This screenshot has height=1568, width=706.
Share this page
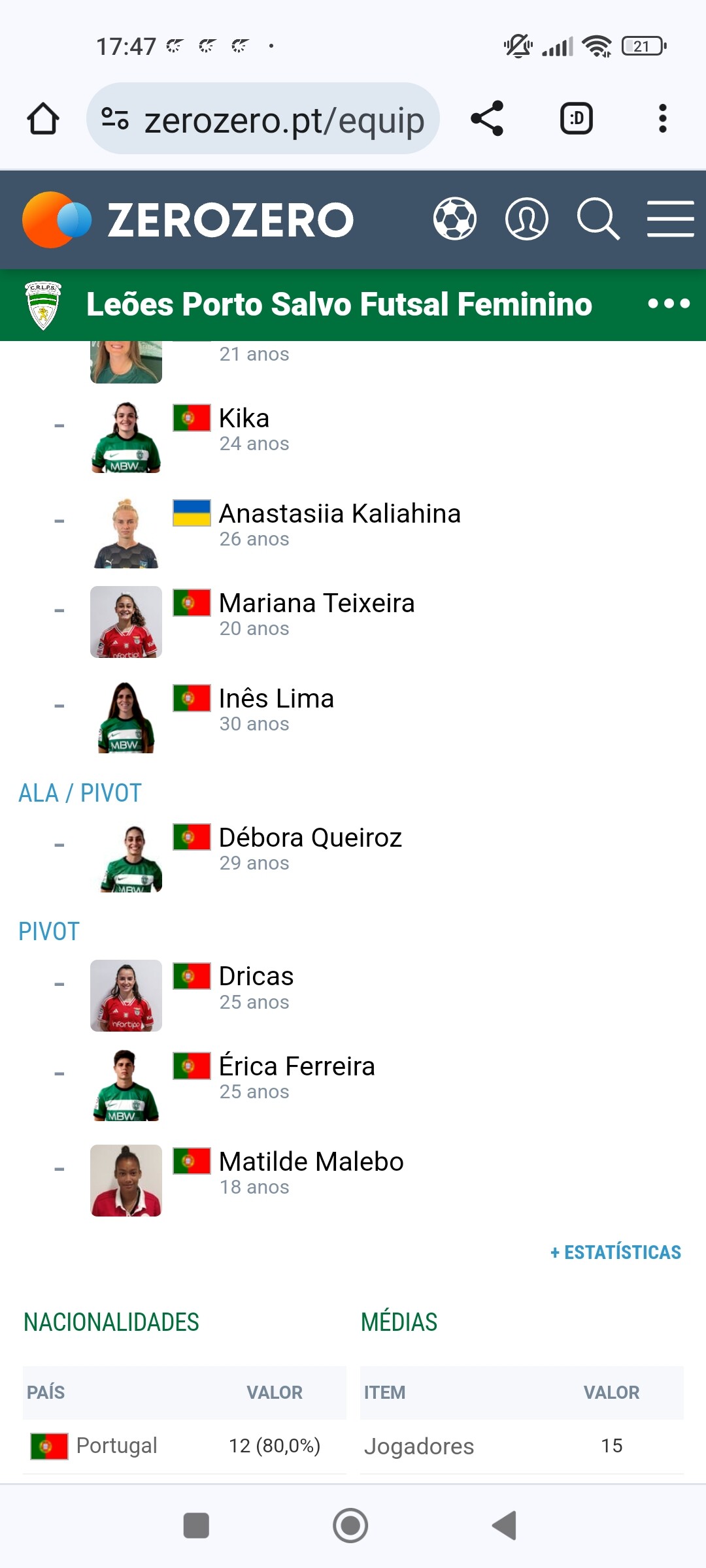pos(487,119)
